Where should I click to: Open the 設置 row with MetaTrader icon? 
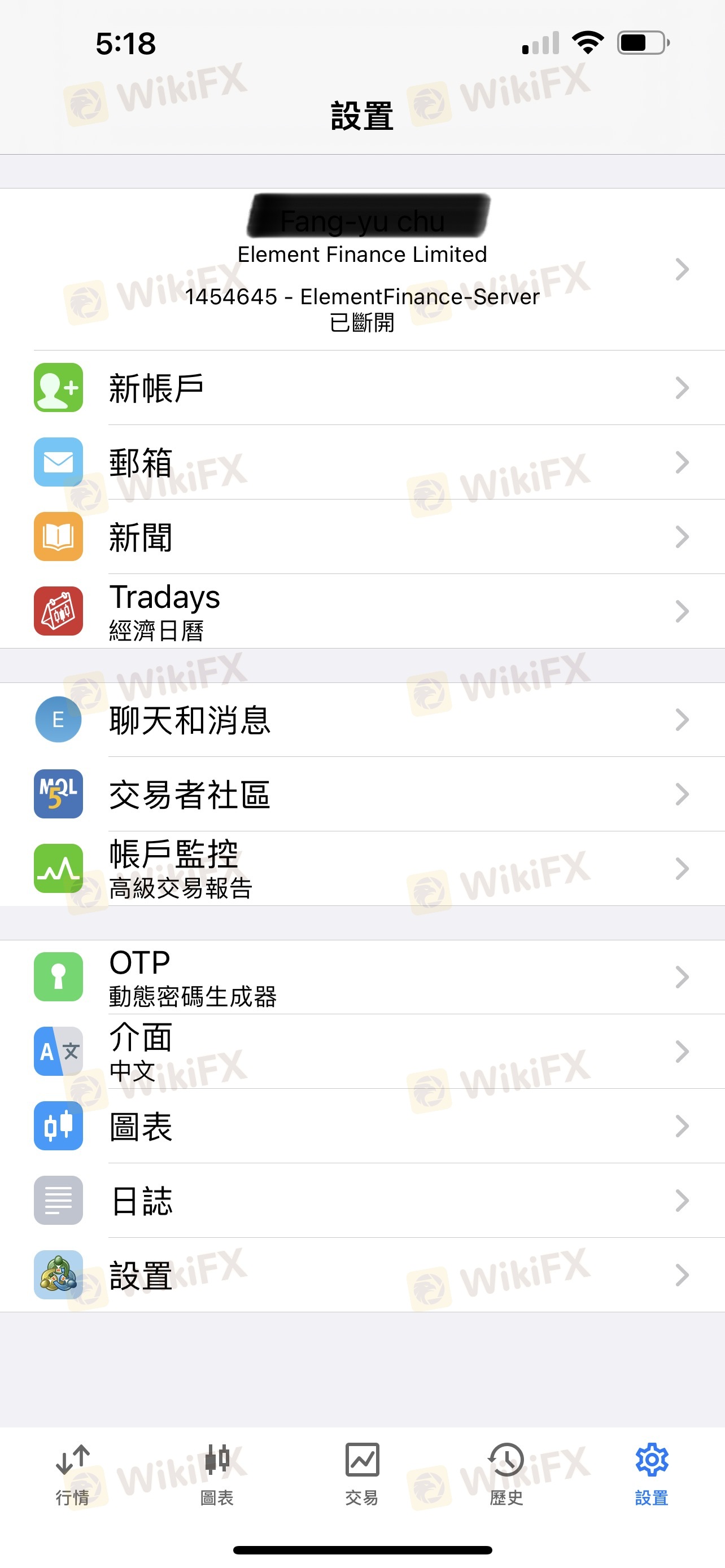click(362, 1274)
